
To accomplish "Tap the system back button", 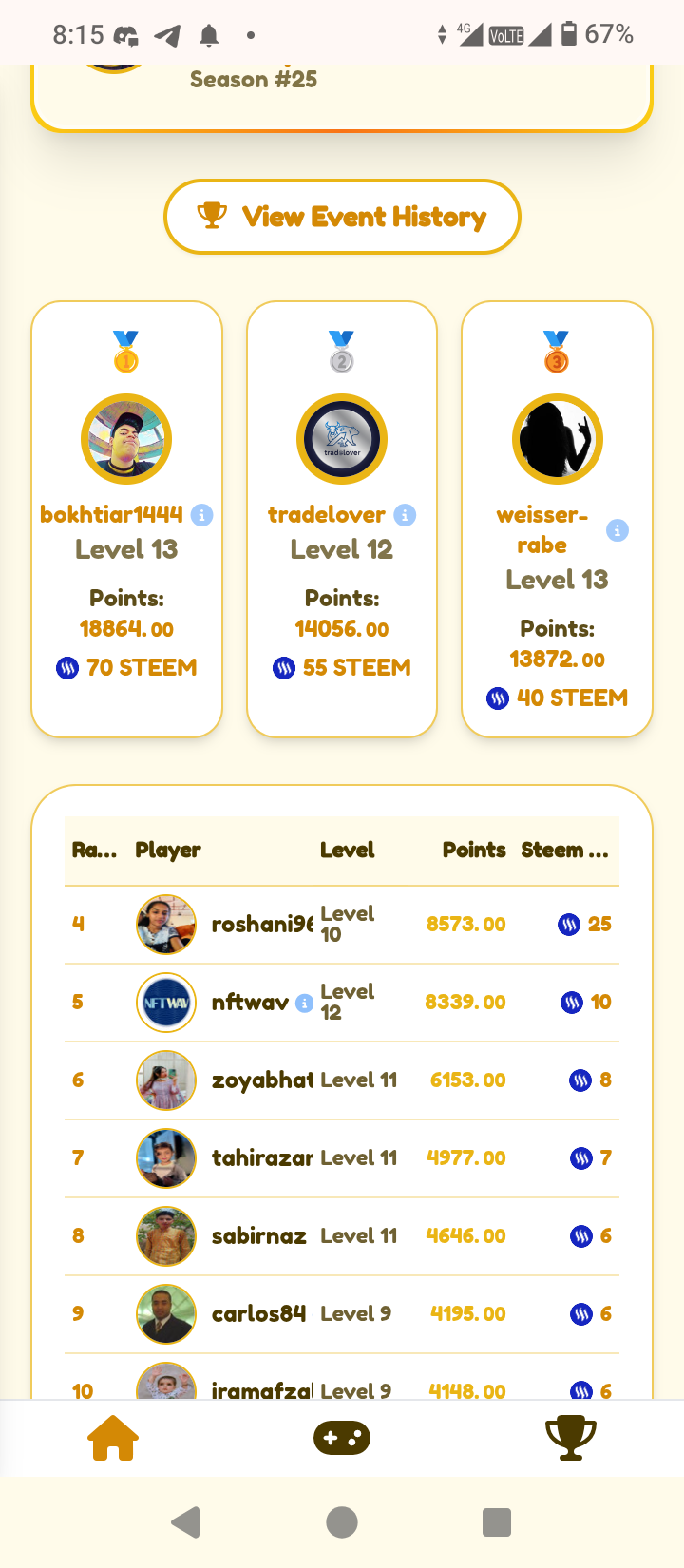I will click(x=186, y=1522).
